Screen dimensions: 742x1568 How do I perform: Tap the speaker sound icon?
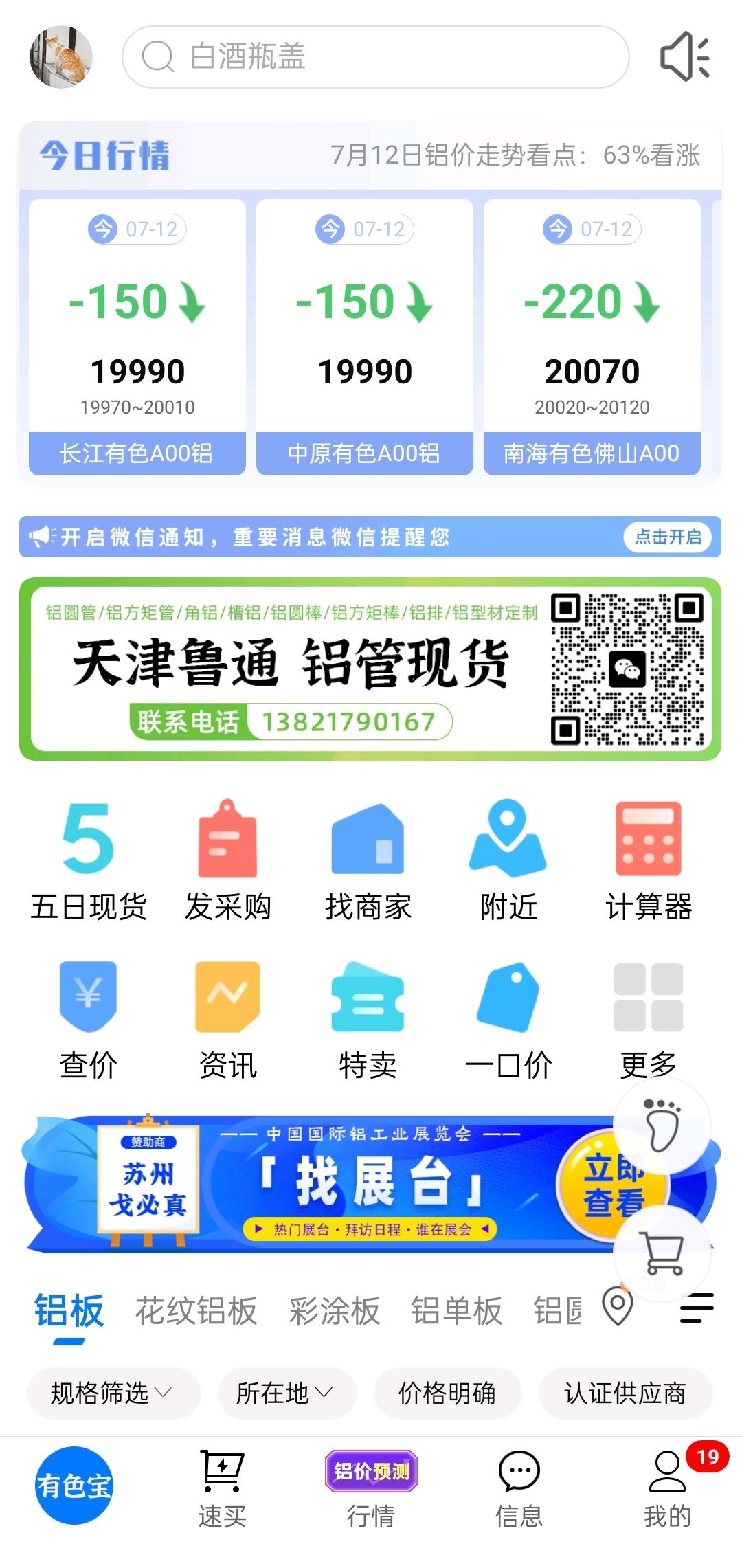684,57
